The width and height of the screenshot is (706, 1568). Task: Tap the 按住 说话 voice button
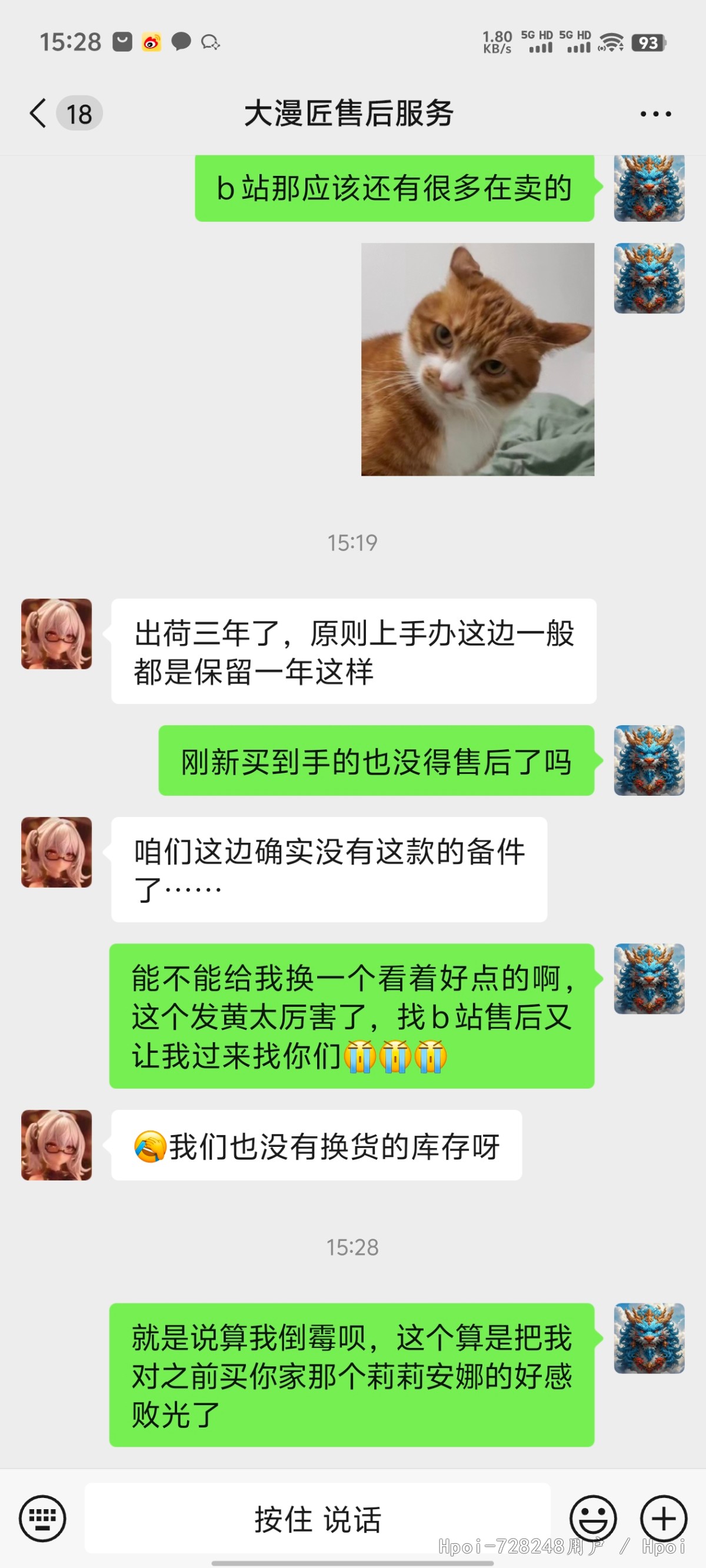pos(317,1518)
